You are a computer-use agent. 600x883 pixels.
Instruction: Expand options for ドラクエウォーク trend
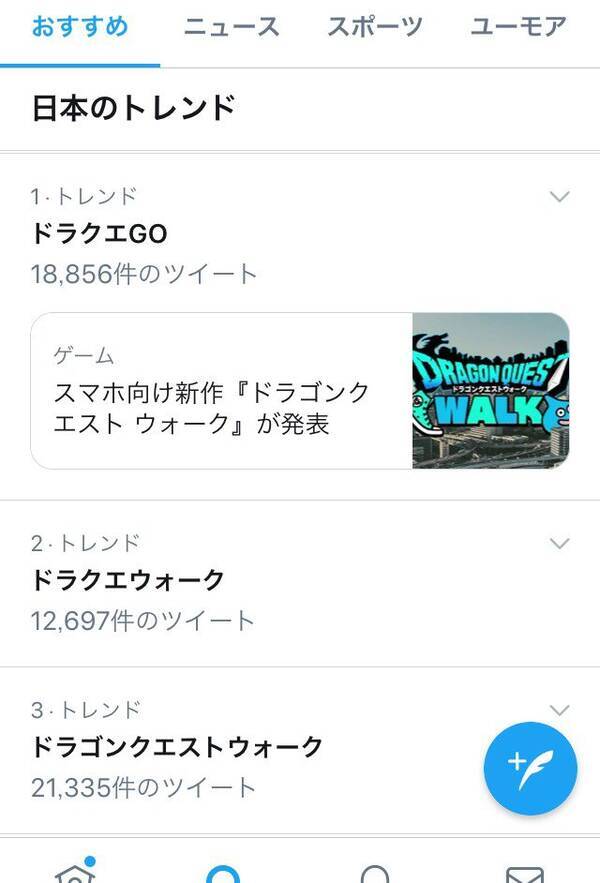[x=560, y=543]
